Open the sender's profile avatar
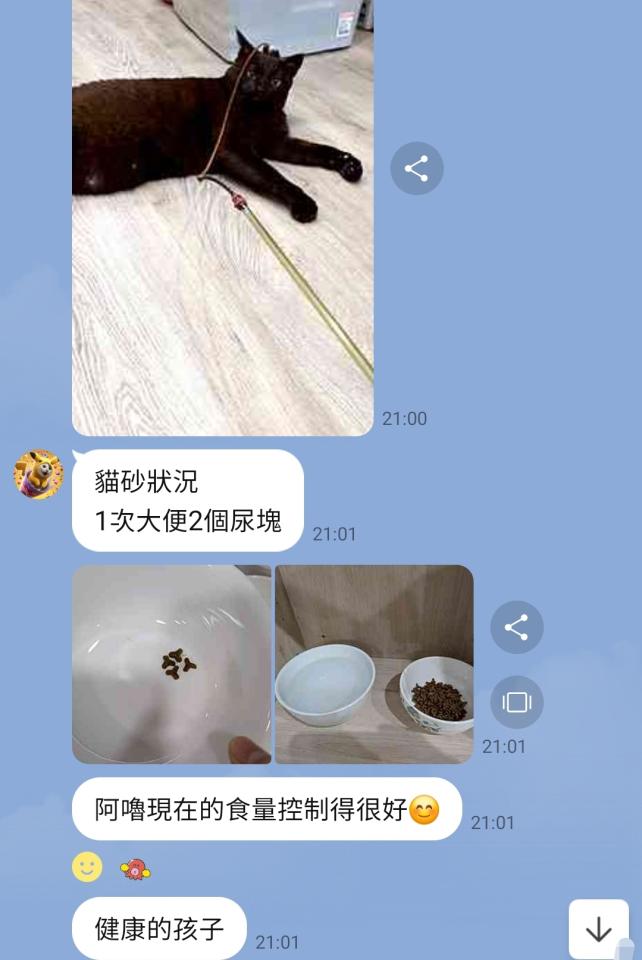 coord(38,474)
